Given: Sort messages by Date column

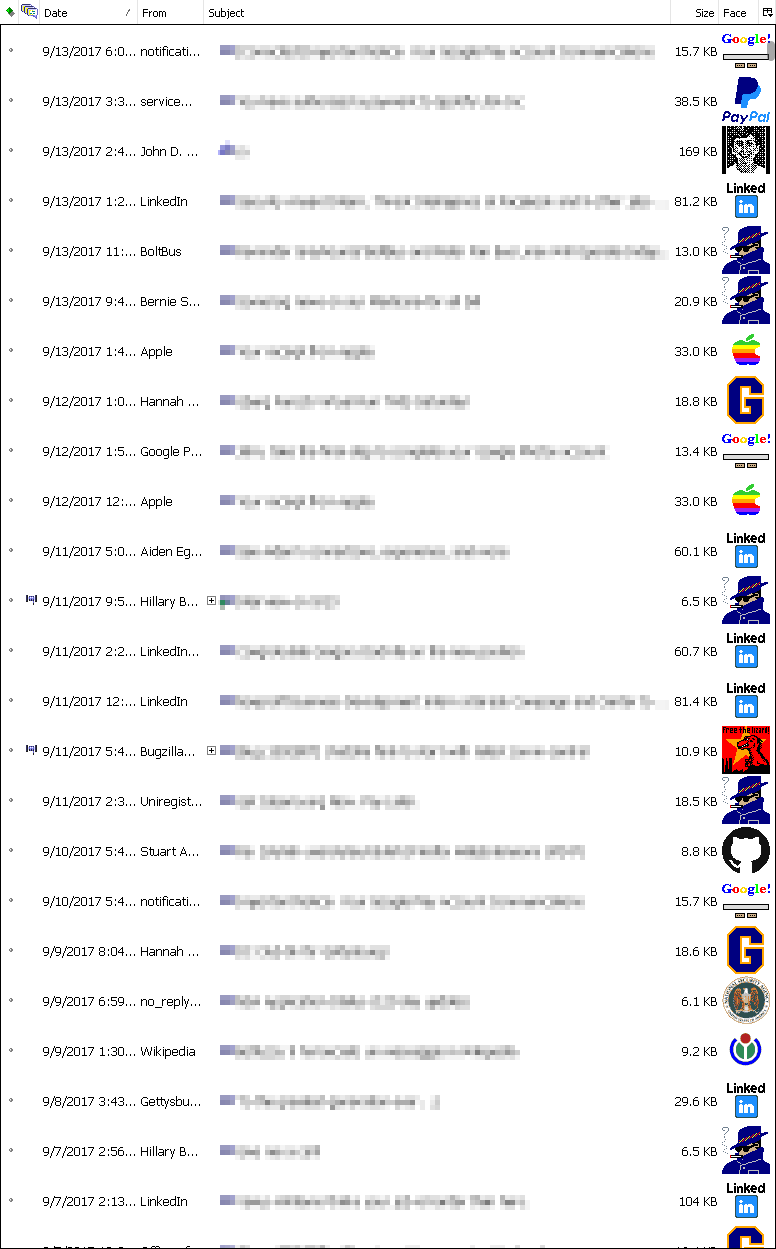Looking at the screenshot, I should click(x=80, y=13).
